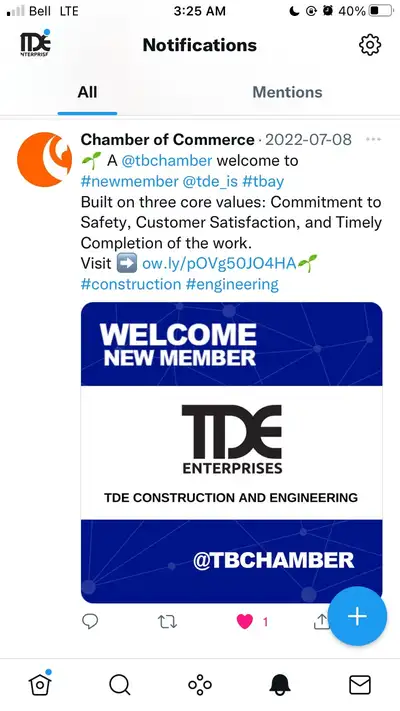400x711 pixels.
Task: Tap the #construction hashtag
Action: 131,284
